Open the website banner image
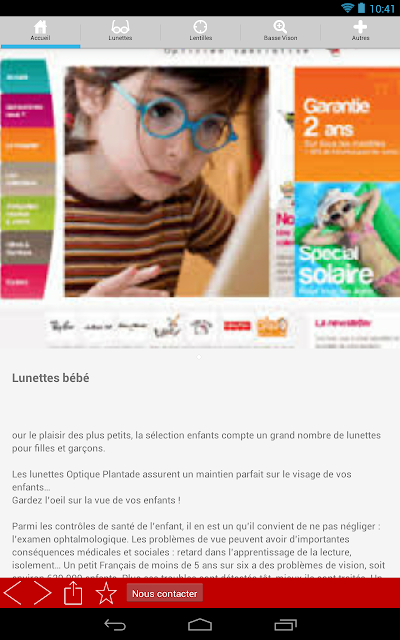 pyautogui.click(x=200, y=199)
